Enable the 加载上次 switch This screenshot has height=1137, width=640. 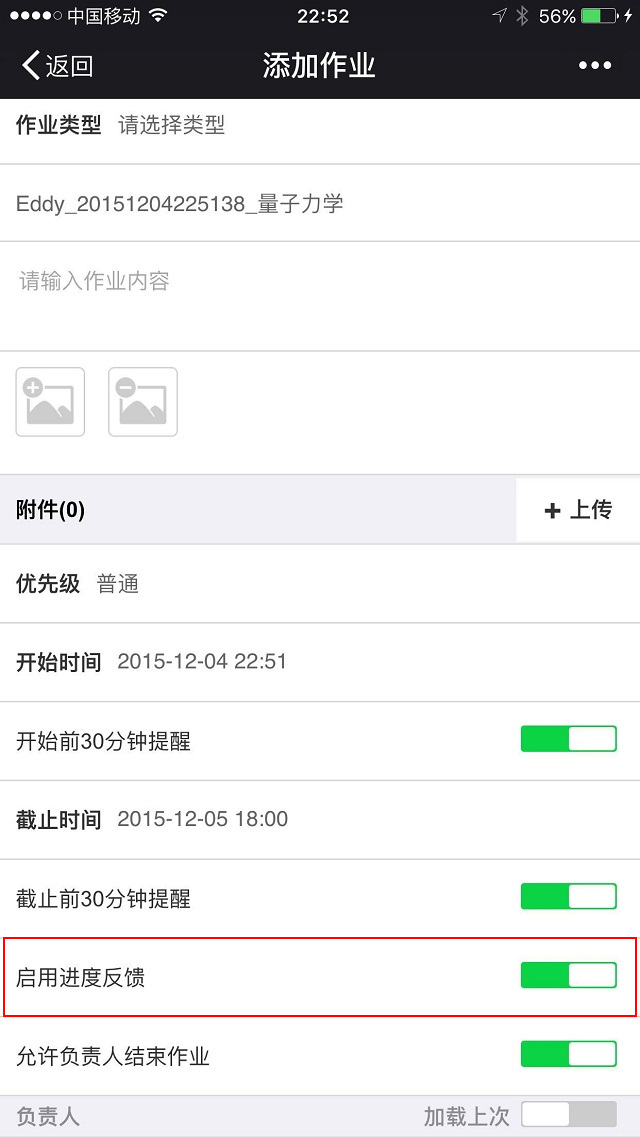tap(569, 1115)
